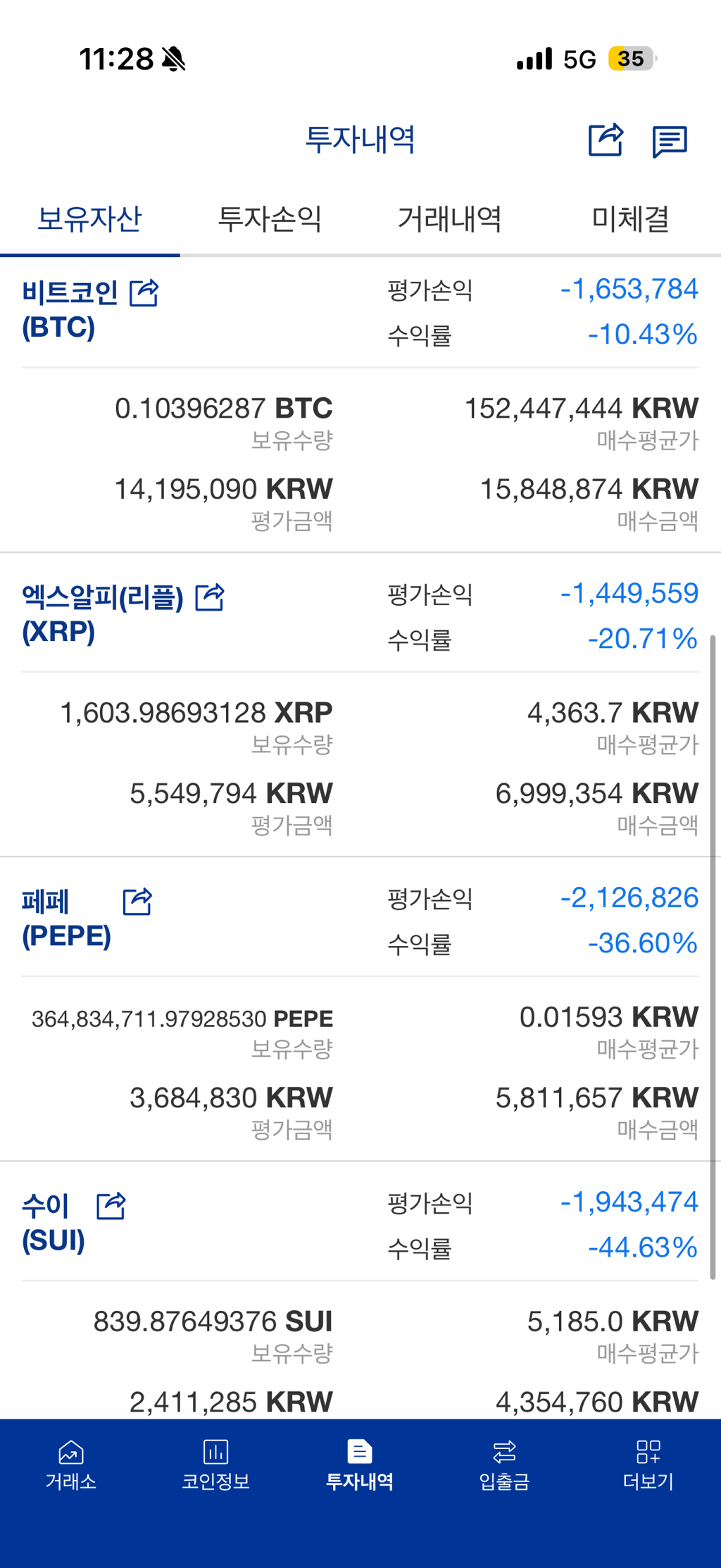Share the 비트코인 (BTC) holding
Image resolution: width=721 pixels, height=1568 pixels.
(144, 292)
